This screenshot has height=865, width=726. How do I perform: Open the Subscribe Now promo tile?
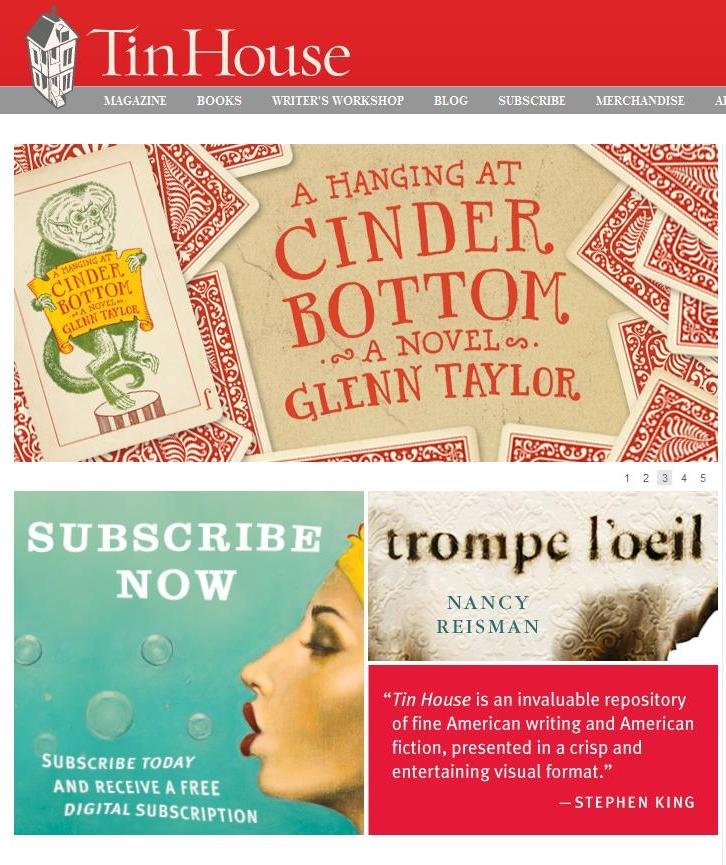pos(189,662)
